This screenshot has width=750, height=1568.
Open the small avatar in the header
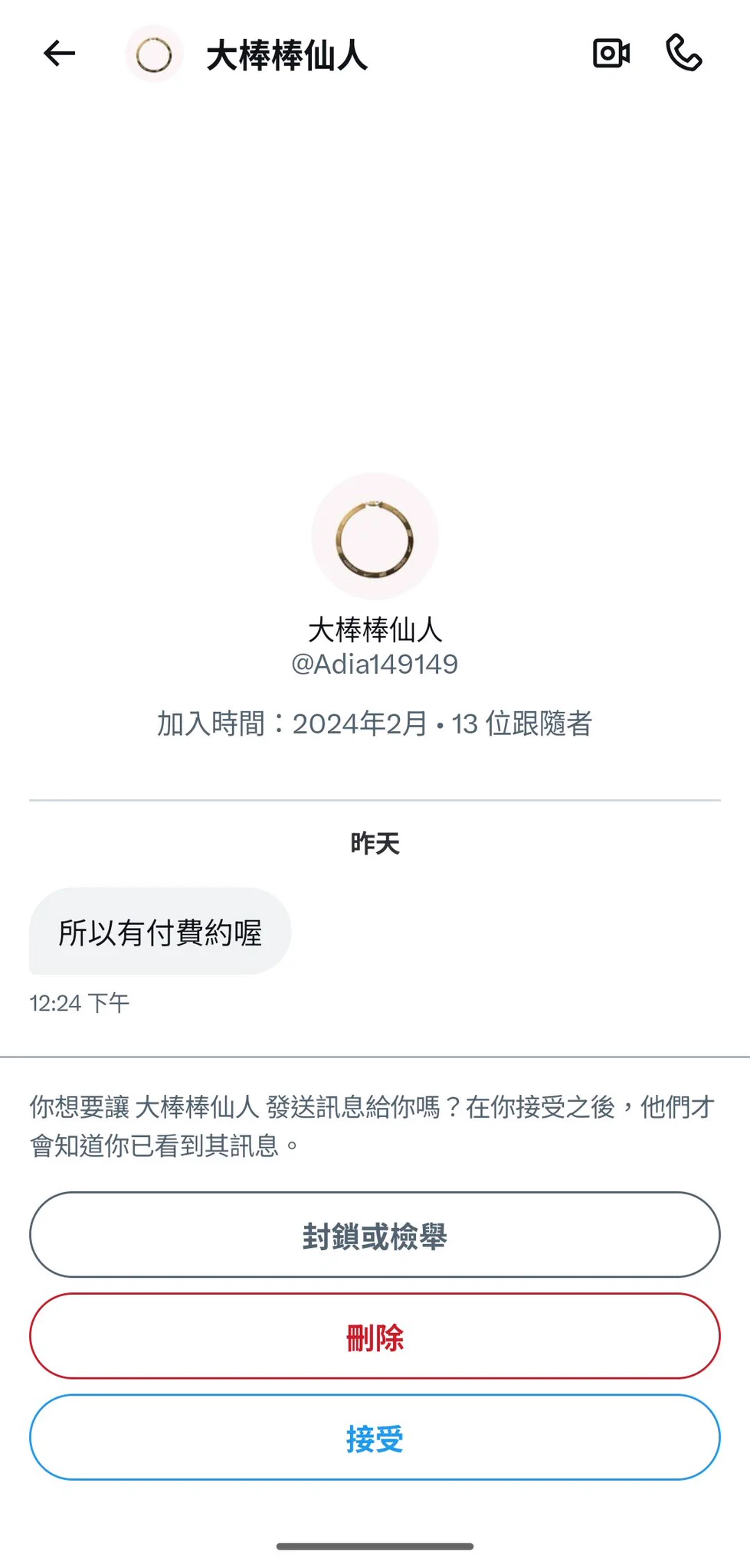(x=154, y=54)
